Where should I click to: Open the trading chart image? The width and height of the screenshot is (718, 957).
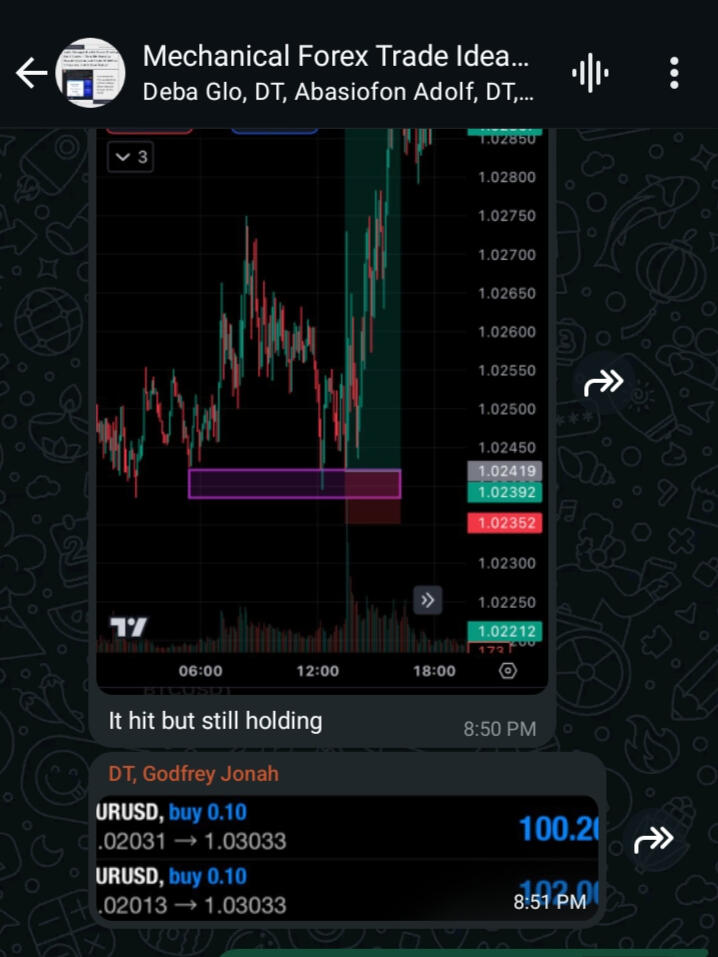(320, 400)
